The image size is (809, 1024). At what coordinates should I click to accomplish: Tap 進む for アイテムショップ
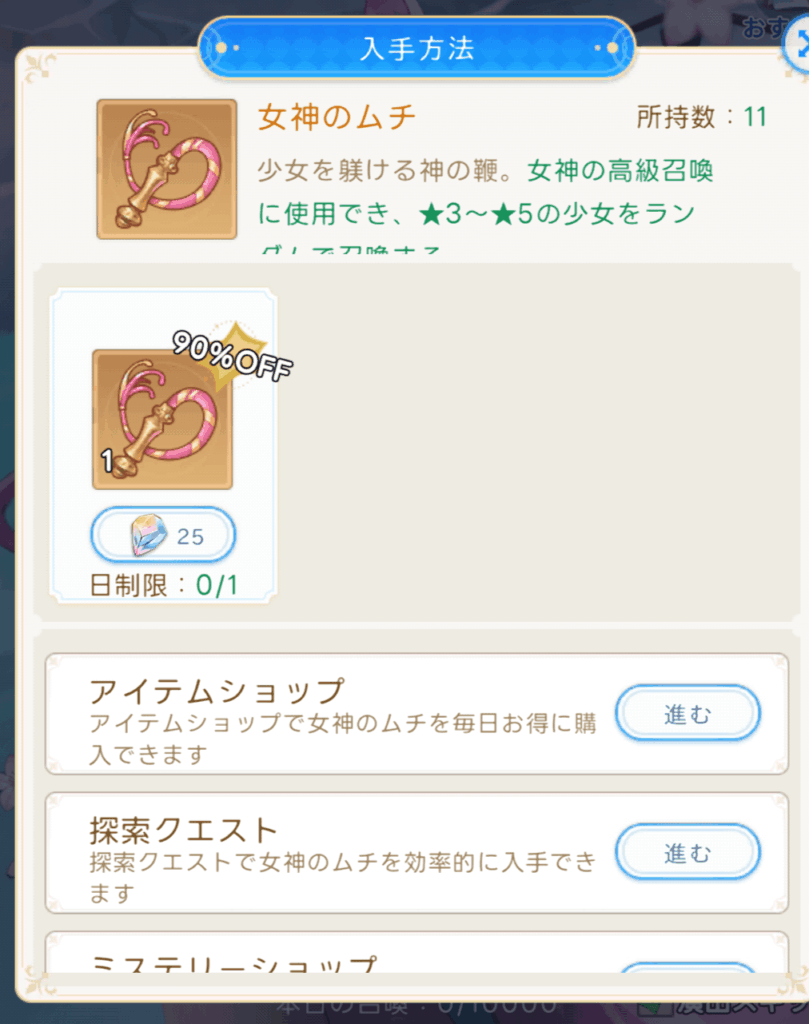pyautogui.click(x=687, y=714)
